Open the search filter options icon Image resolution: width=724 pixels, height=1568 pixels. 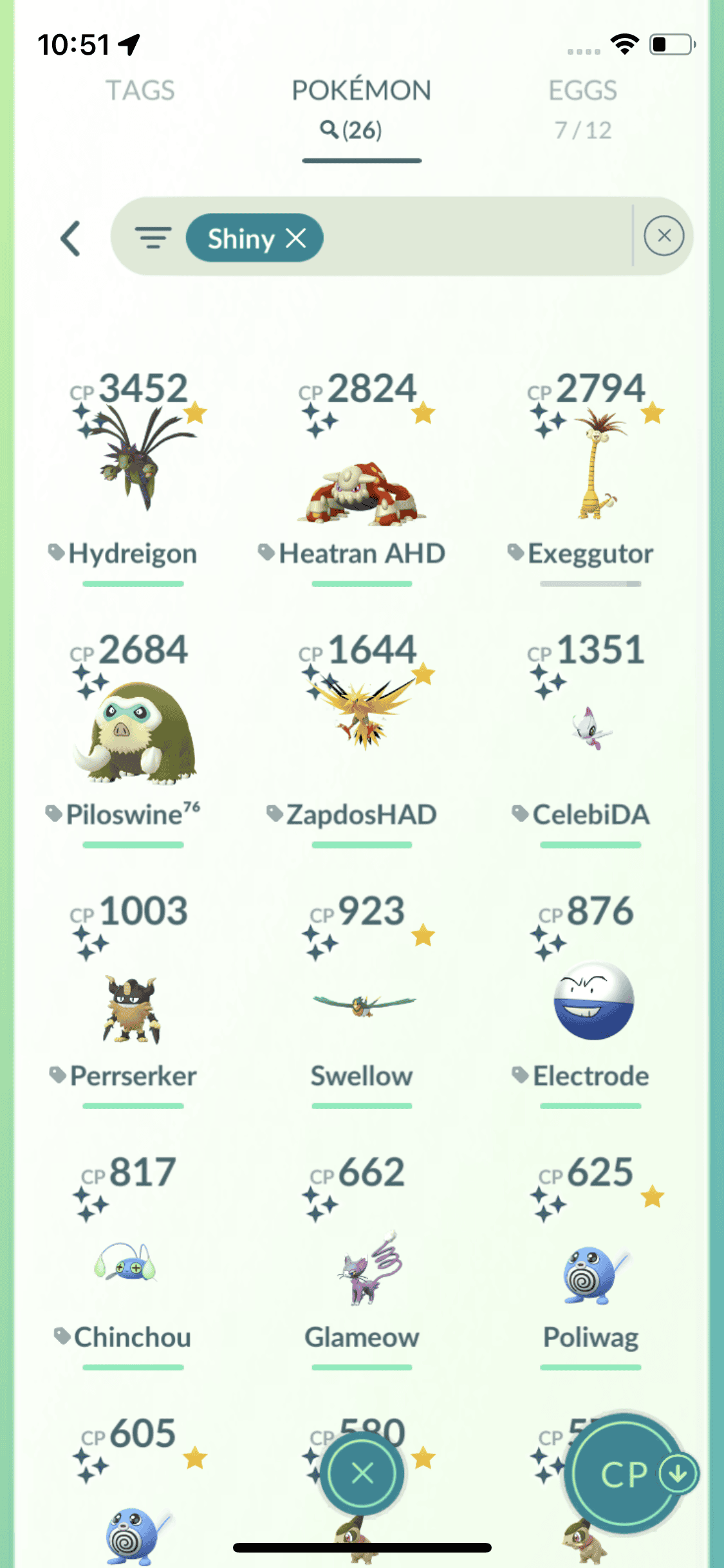(x=153, y=238)
